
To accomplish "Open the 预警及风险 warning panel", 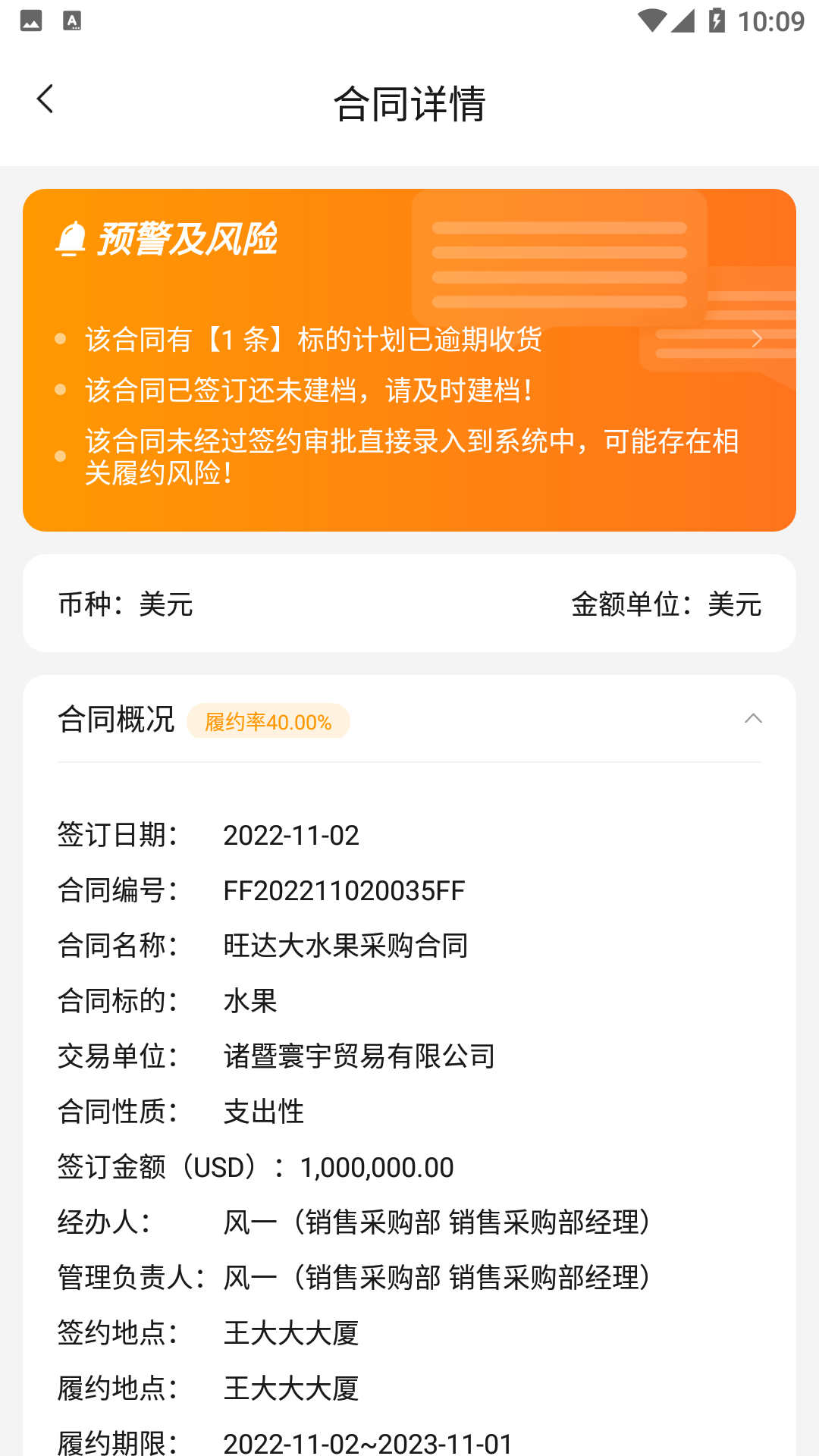I will [x=187, y=241].
